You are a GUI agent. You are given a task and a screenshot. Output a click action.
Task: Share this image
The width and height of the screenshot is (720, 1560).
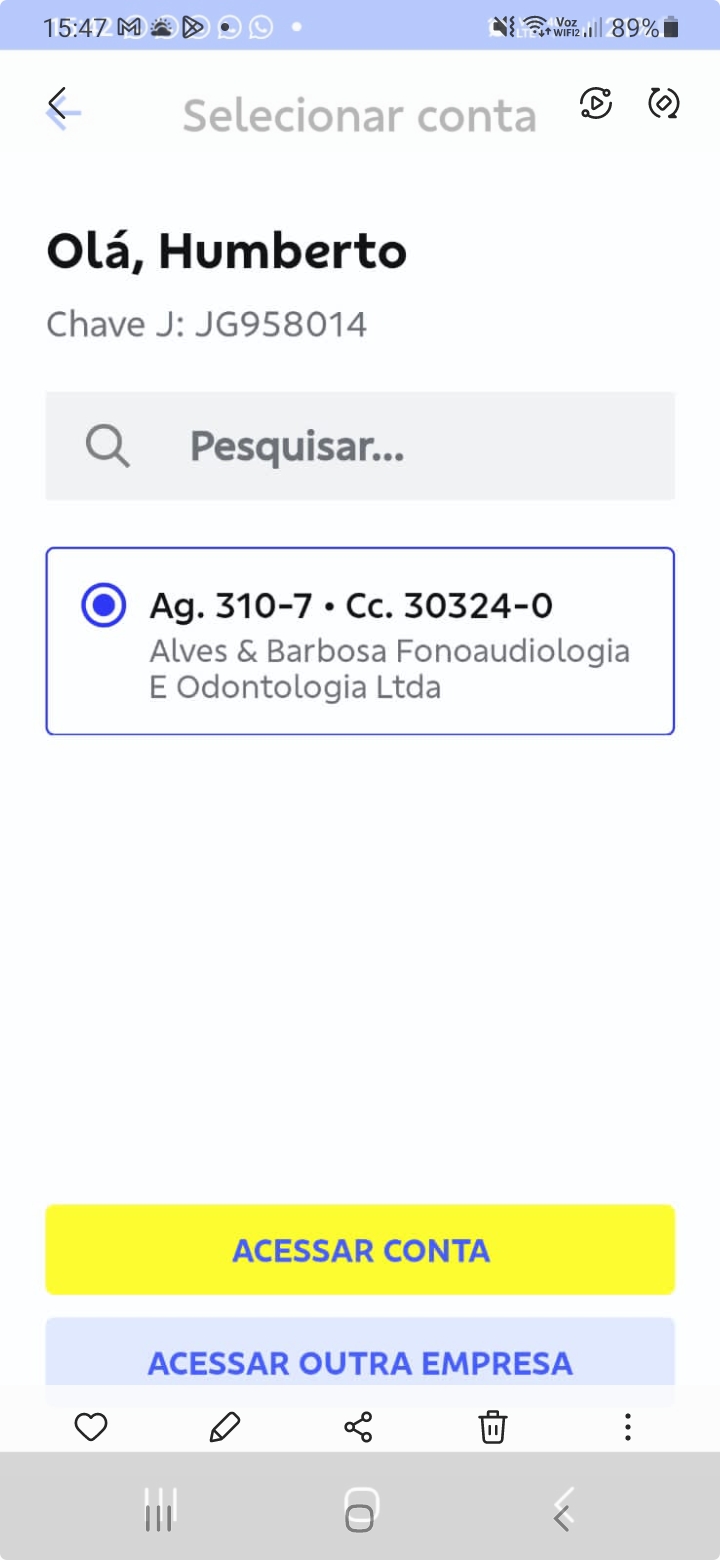point(358,1427)
